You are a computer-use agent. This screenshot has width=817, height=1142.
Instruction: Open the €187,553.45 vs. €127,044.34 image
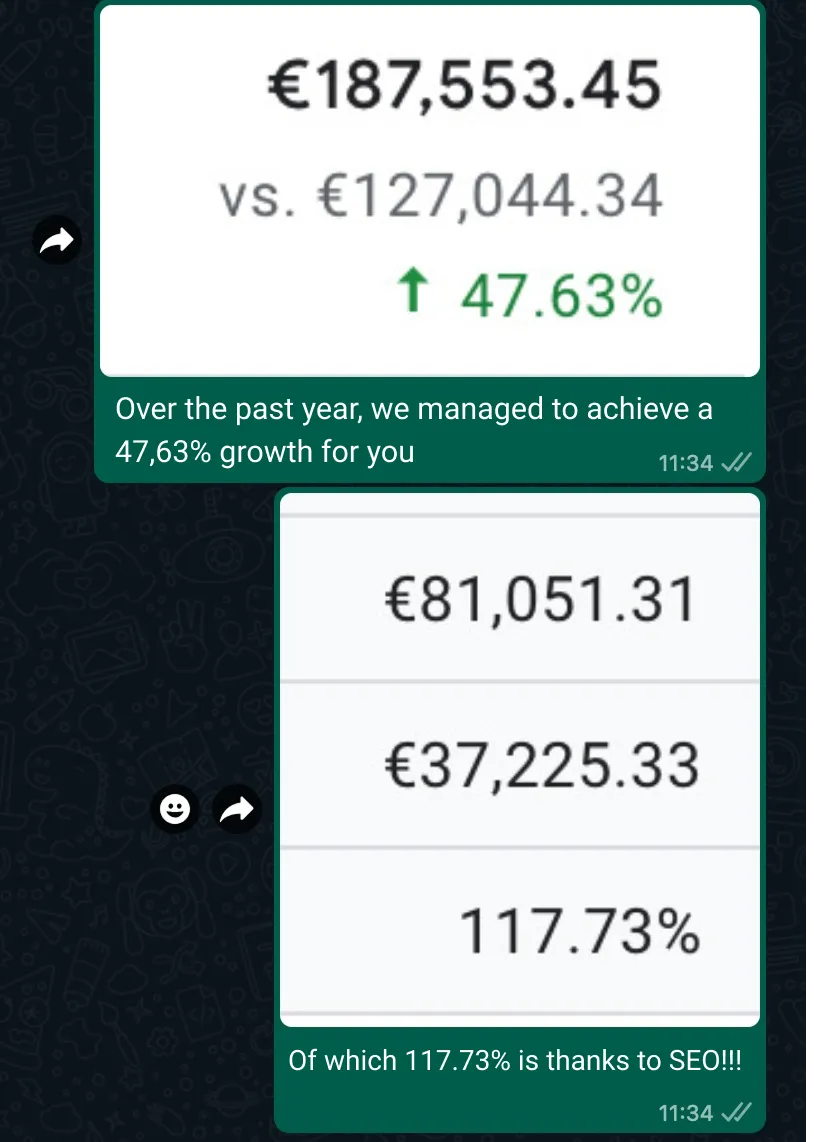pyautogui.click(x=430, y=190)
